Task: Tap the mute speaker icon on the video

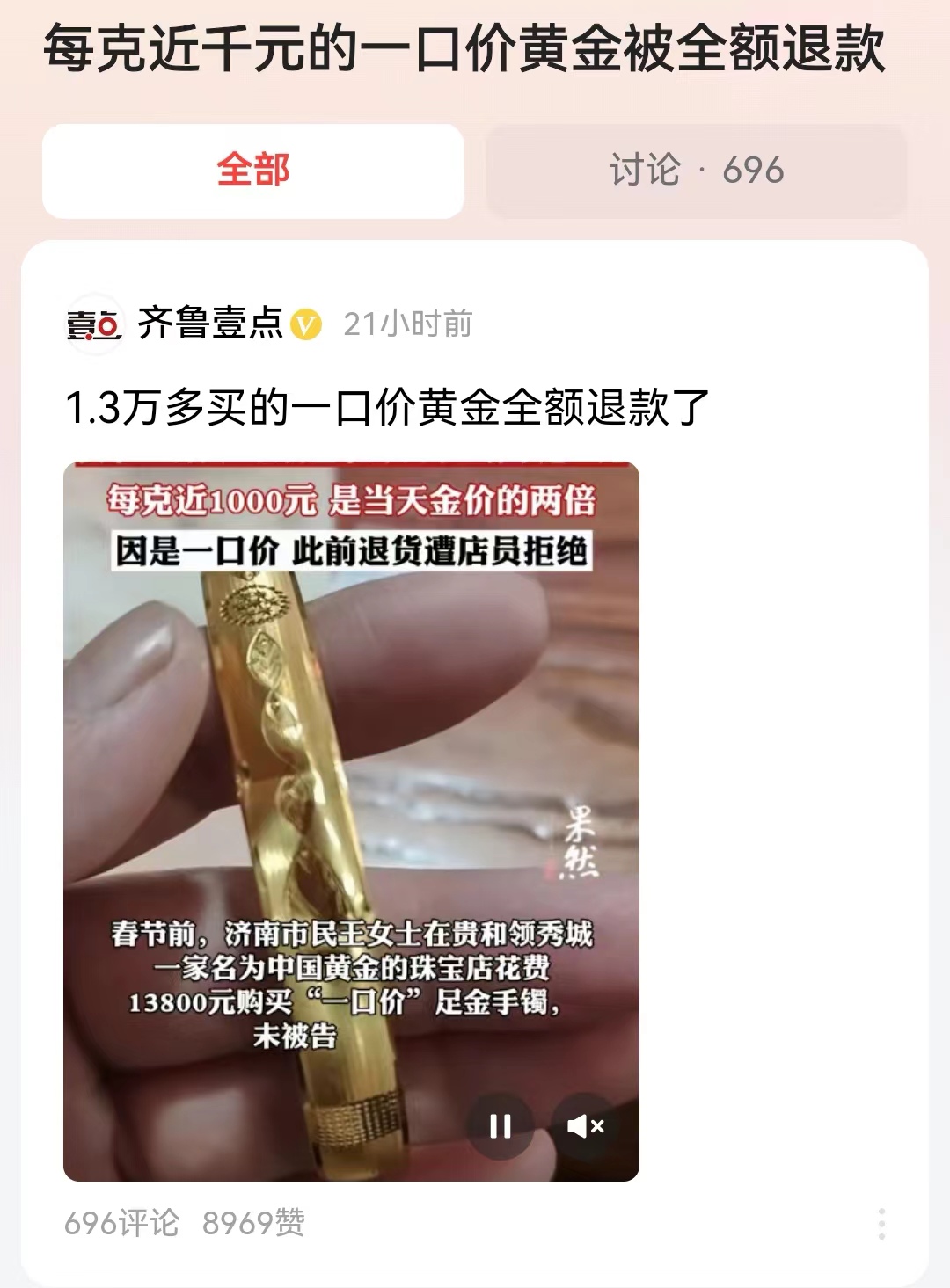Action: [x=585, y=1126]
